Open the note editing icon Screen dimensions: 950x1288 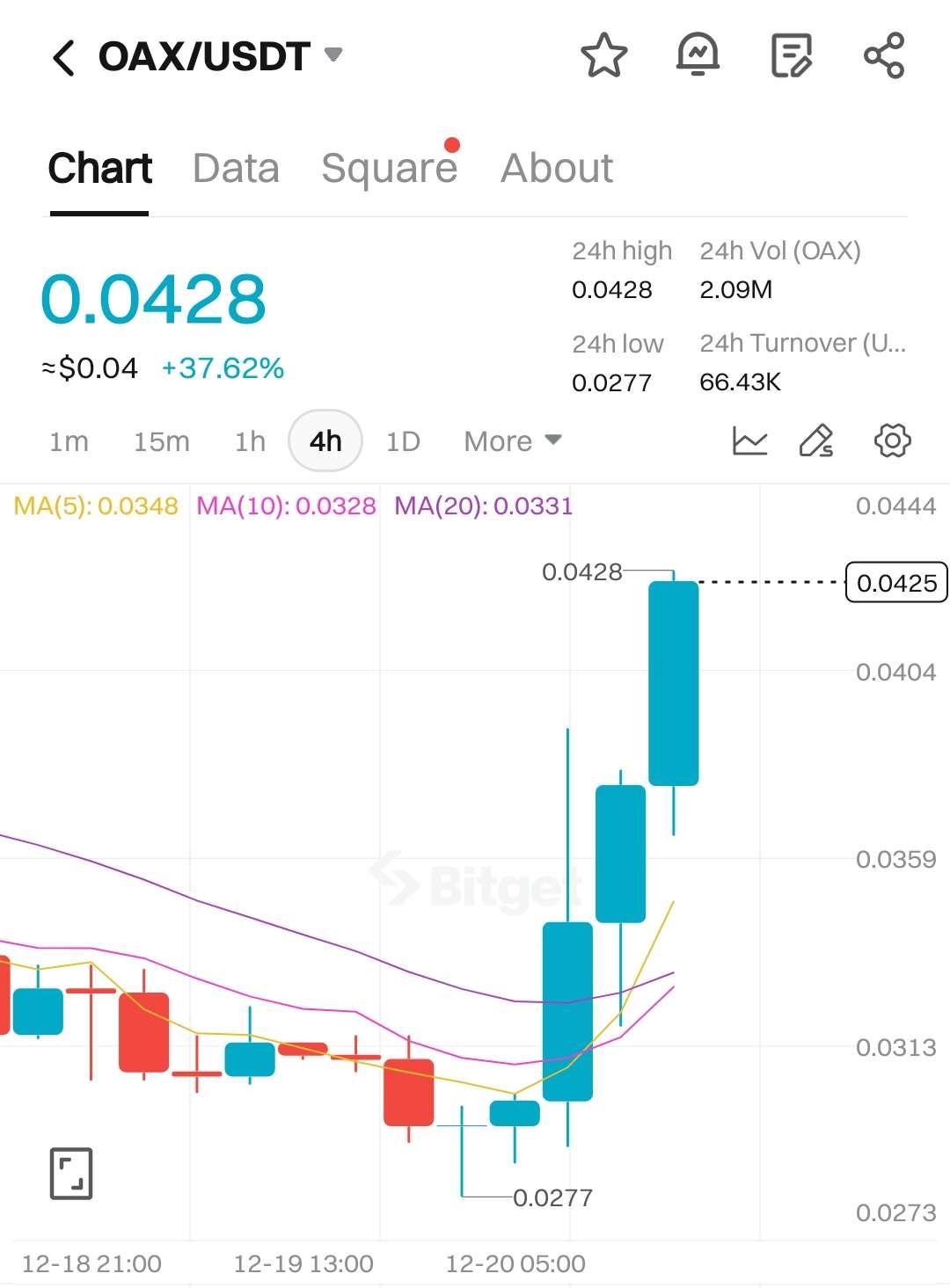click(x=791, y=56)
